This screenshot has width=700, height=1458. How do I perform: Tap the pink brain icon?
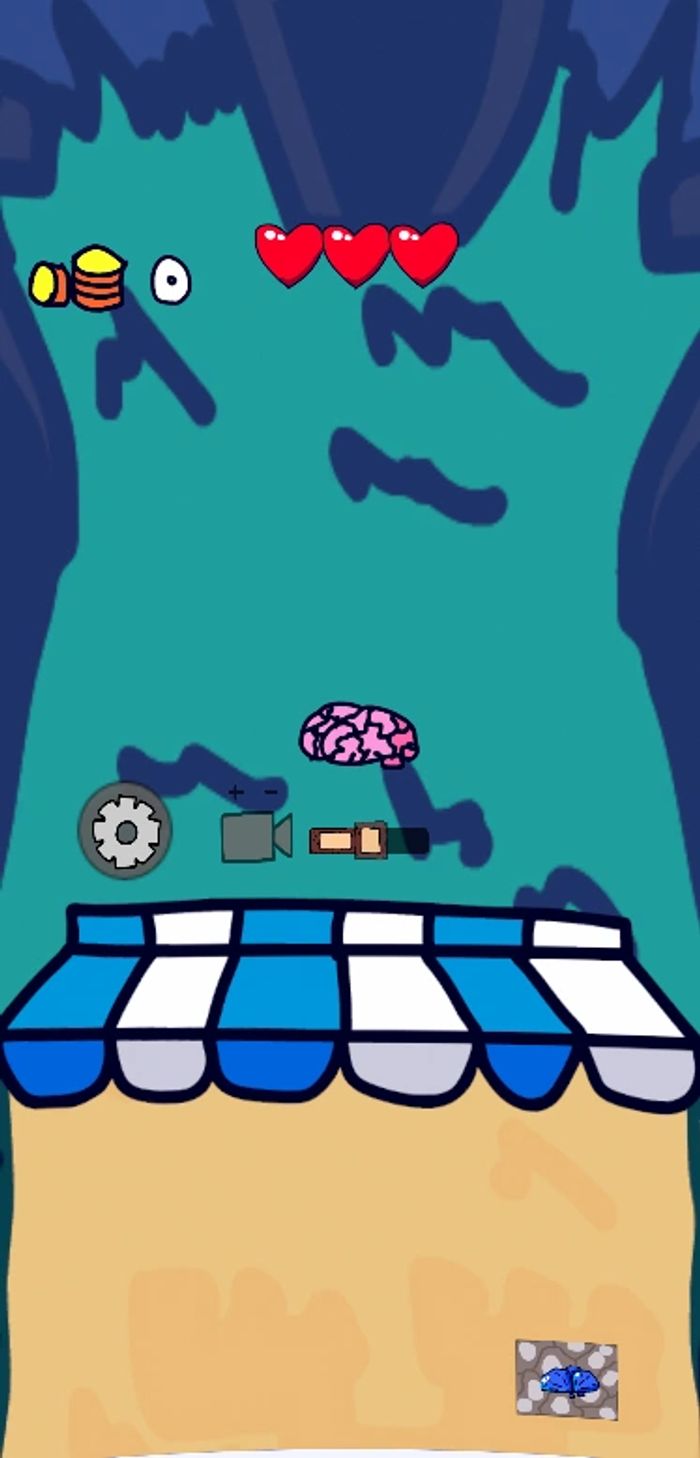click(359, 734)
